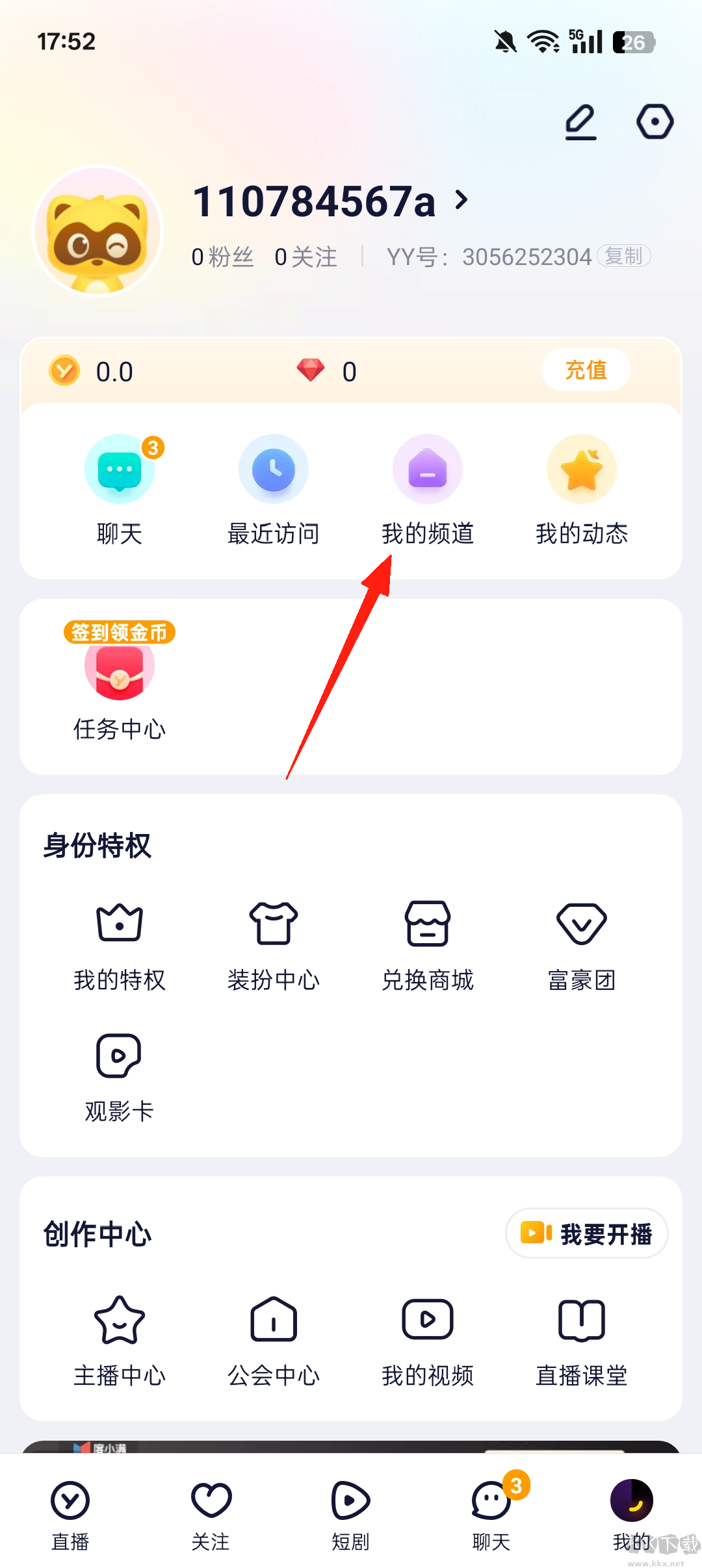Open 最近访问 clock icon

274,469
